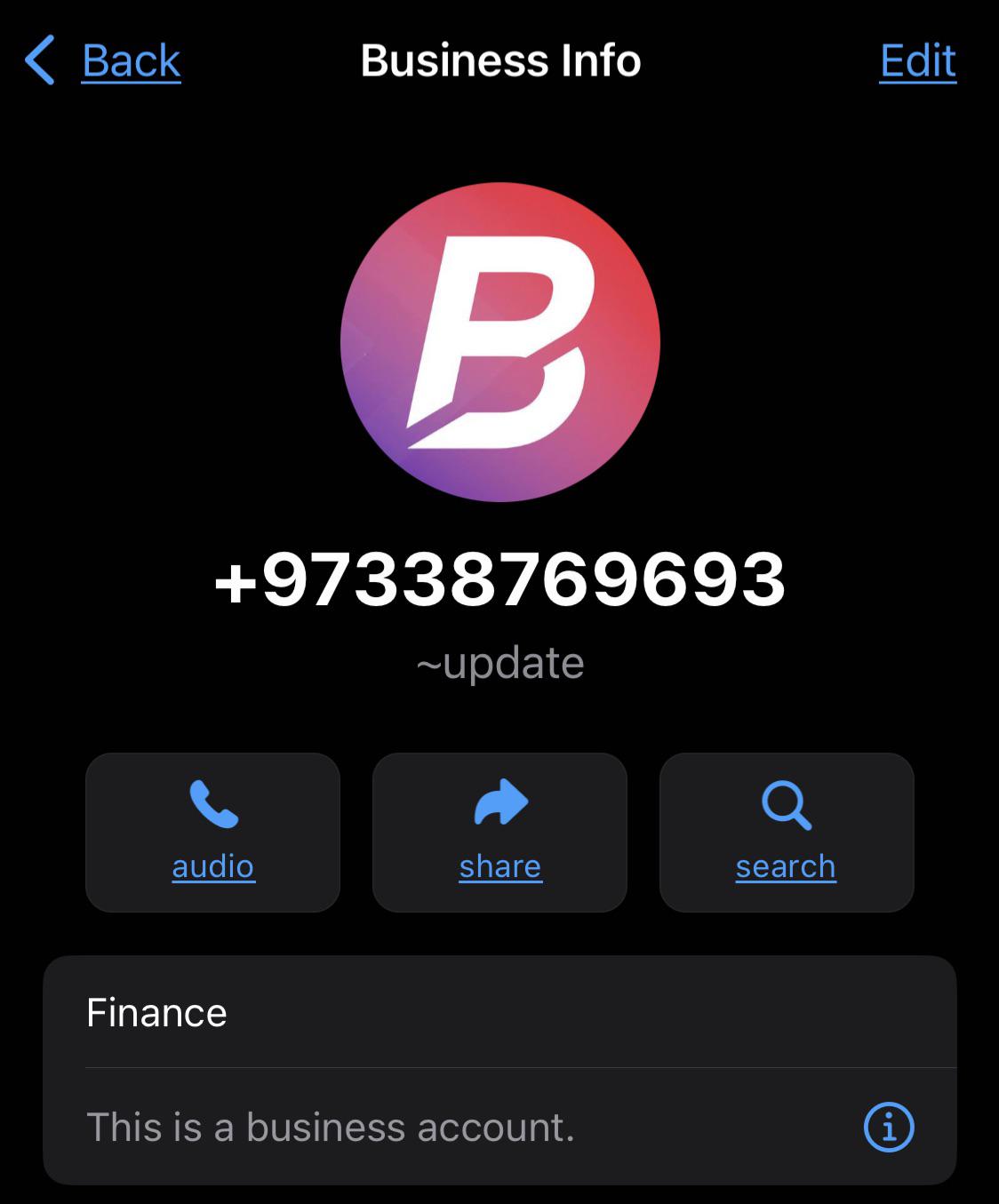Image resolution: width=999 pixels, height=1204 pixels.
Task: Tap the Finance label text
Action: click(156, 1011)
